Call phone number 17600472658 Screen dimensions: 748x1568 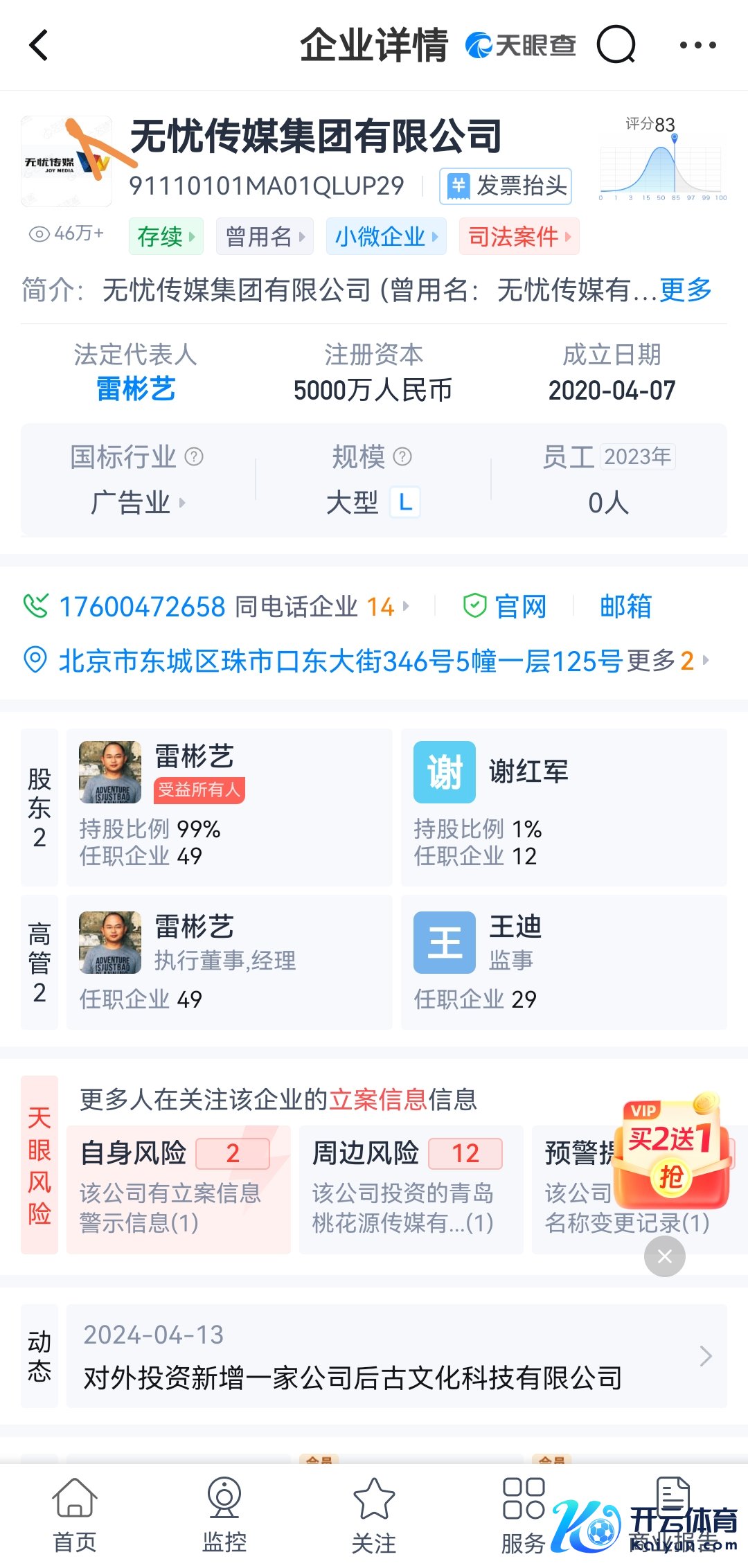point(142,607)
